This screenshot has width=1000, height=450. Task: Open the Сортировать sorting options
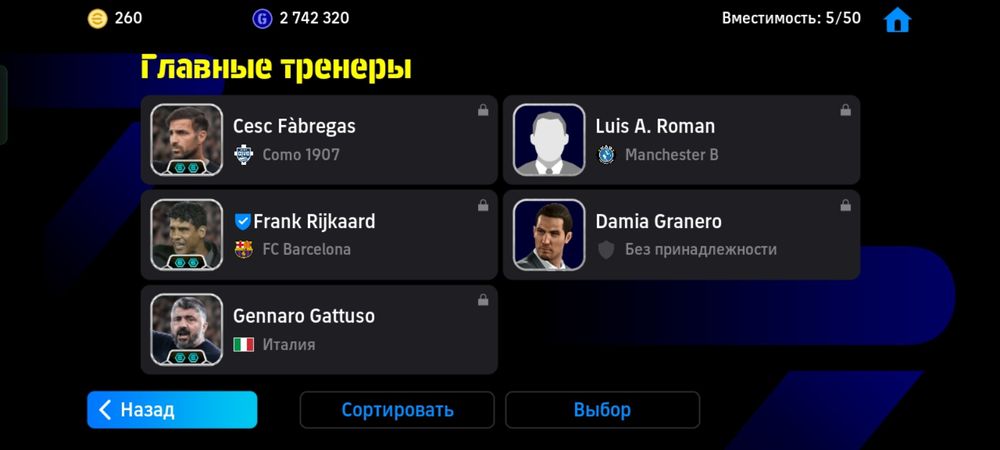click(x=397, y=410)
